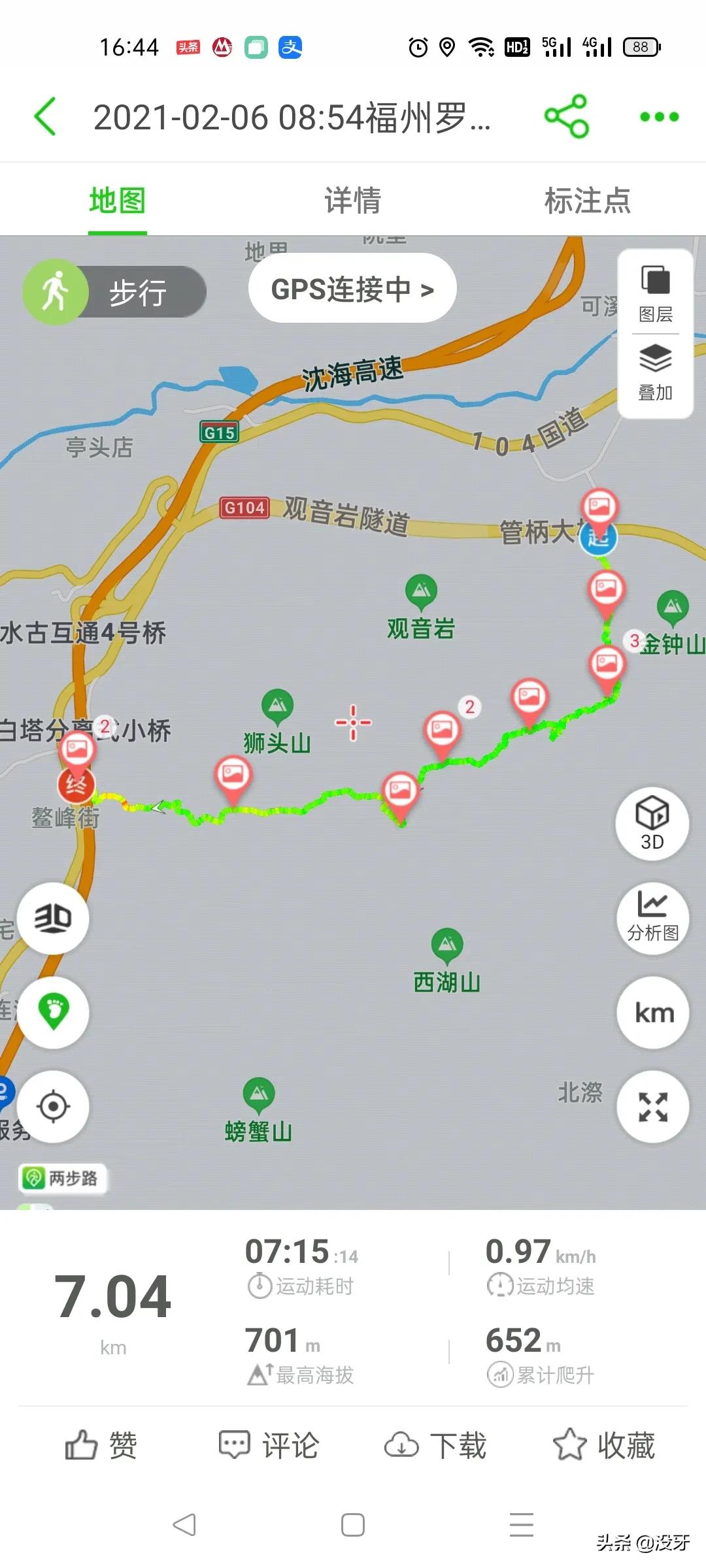Open the share icon in title bar

click(x=565, y=116)
